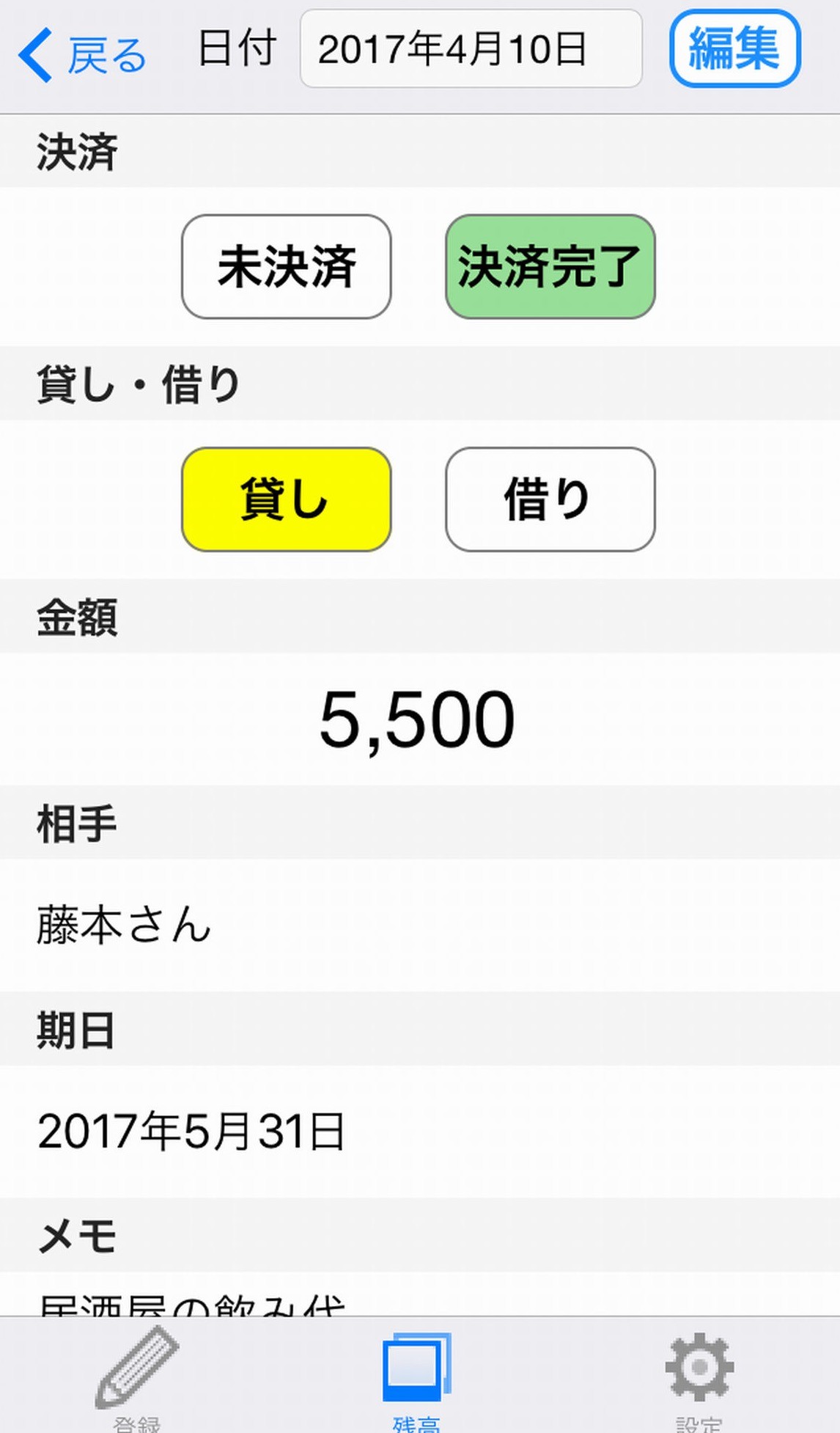Tap the 5,500 amount field
The width and height of the screenshot is (840, 1433).
click(x=420, y=719)
